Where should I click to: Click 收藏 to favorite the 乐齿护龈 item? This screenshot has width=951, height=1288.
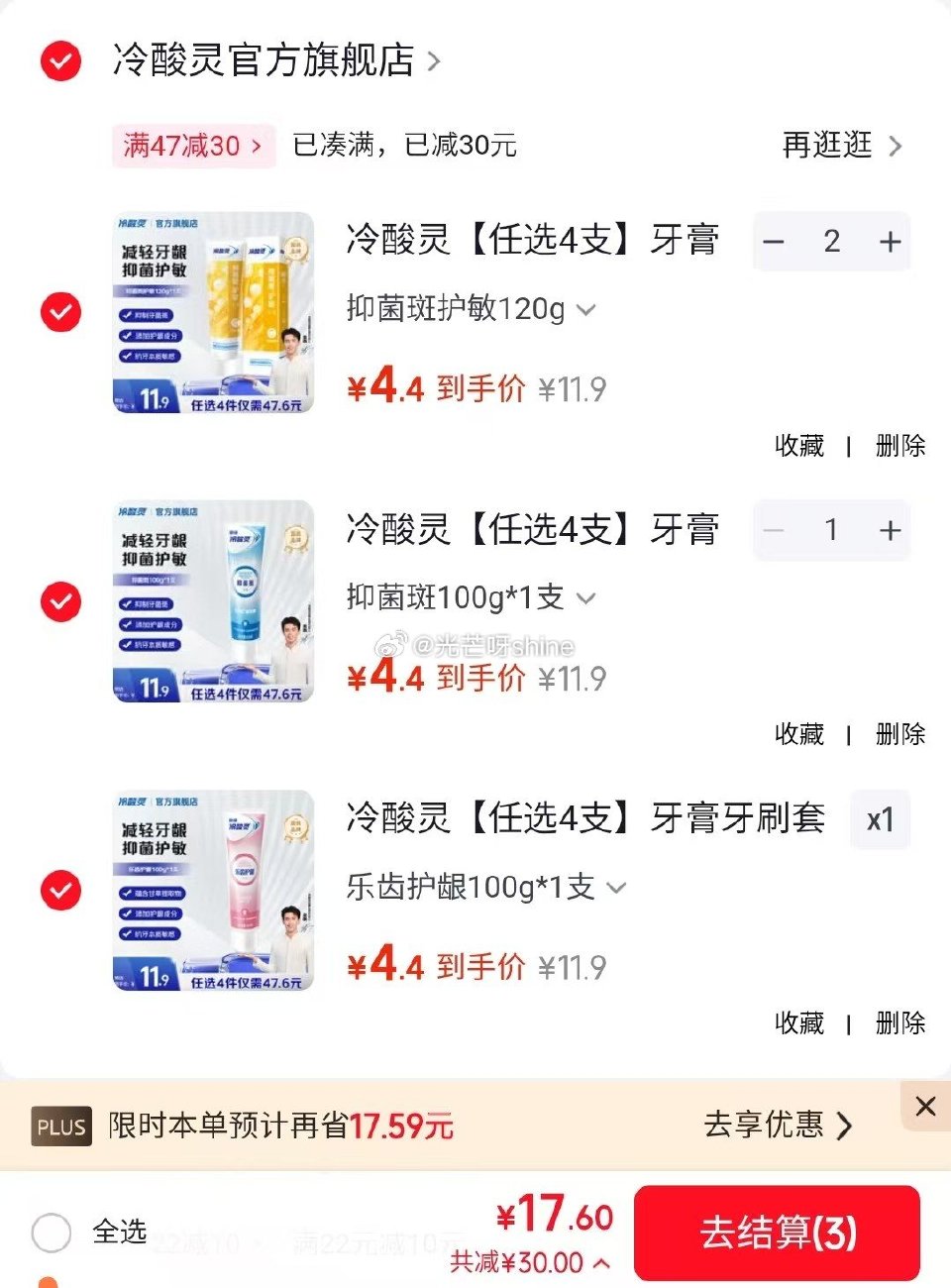click(799, 1023)
